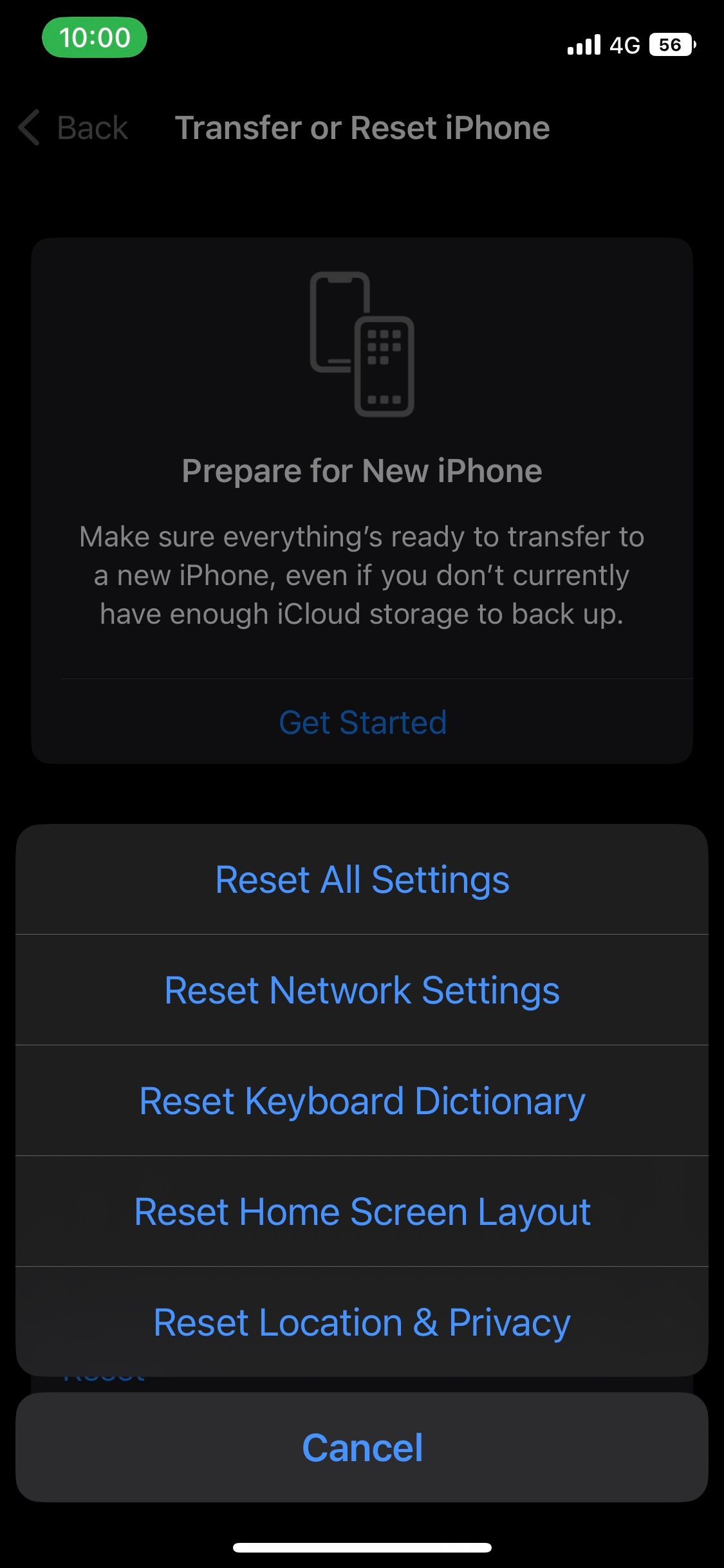Screen dimensions: 724x1568
Task: Tap the Back chevron icon
Action: (28, 127)
